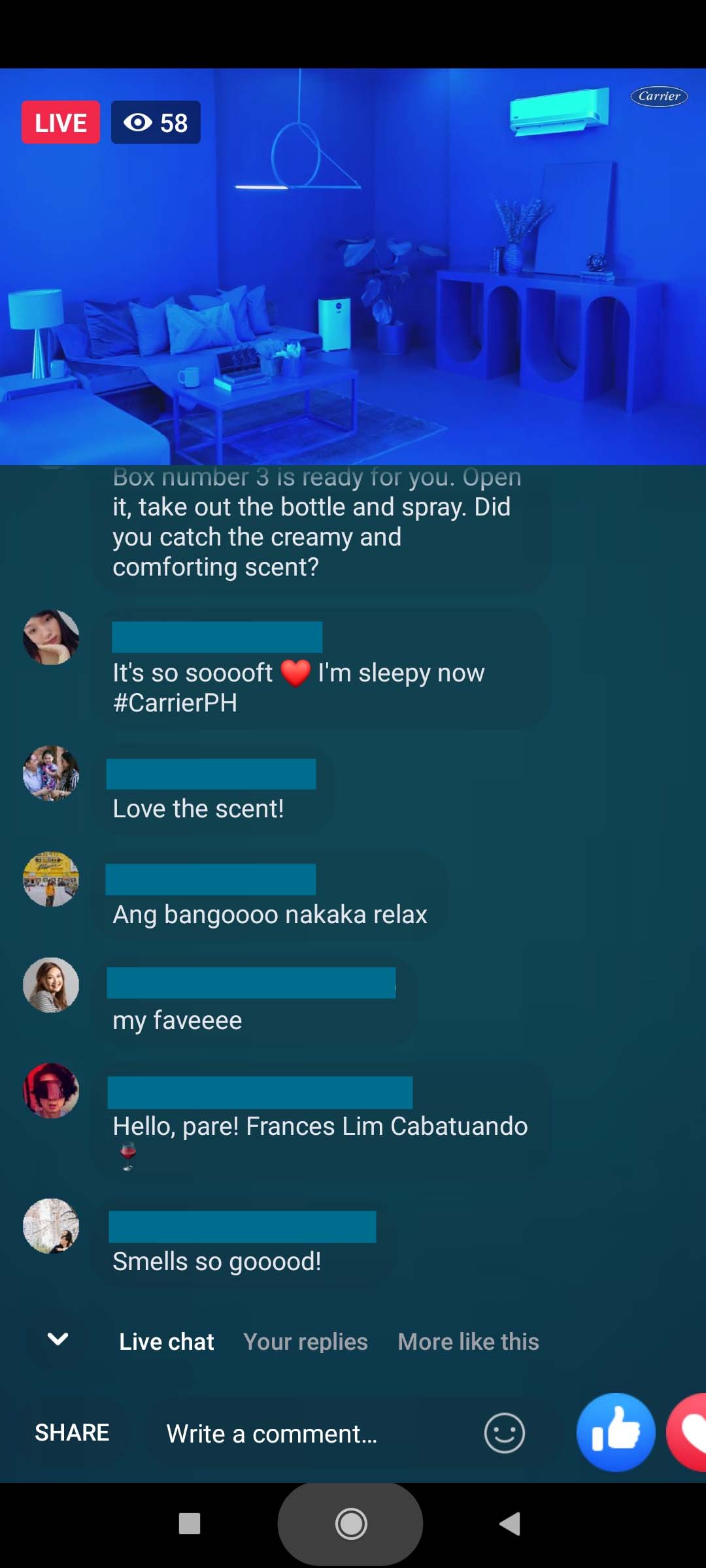Go back using the system back button
The height and width of the screenshot is (1568, 706).
pyautogui.click(x=510, y=1524)
